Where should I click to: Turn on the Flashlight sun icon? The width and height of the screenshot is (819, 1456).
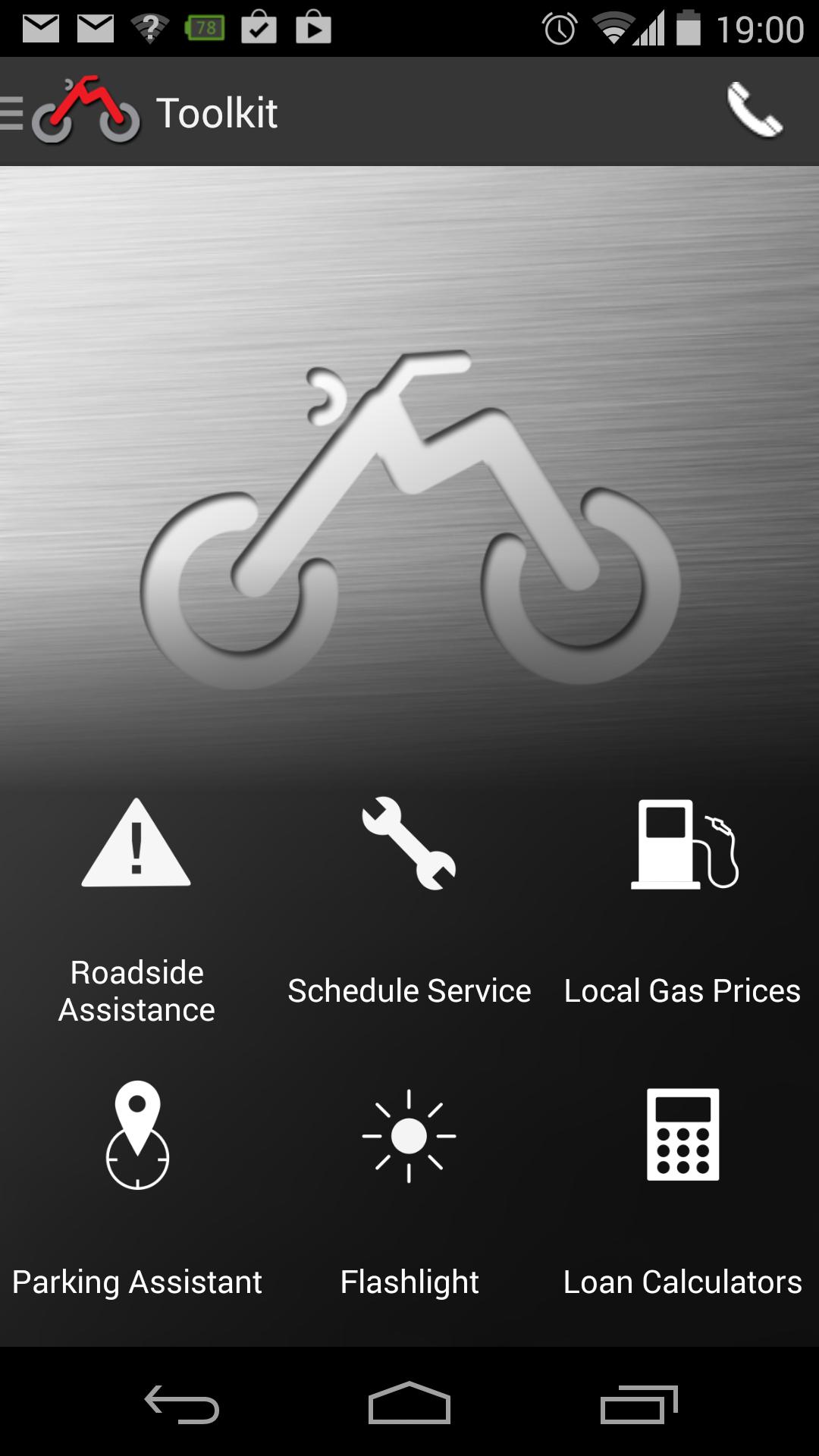(x=408, y=1135)
